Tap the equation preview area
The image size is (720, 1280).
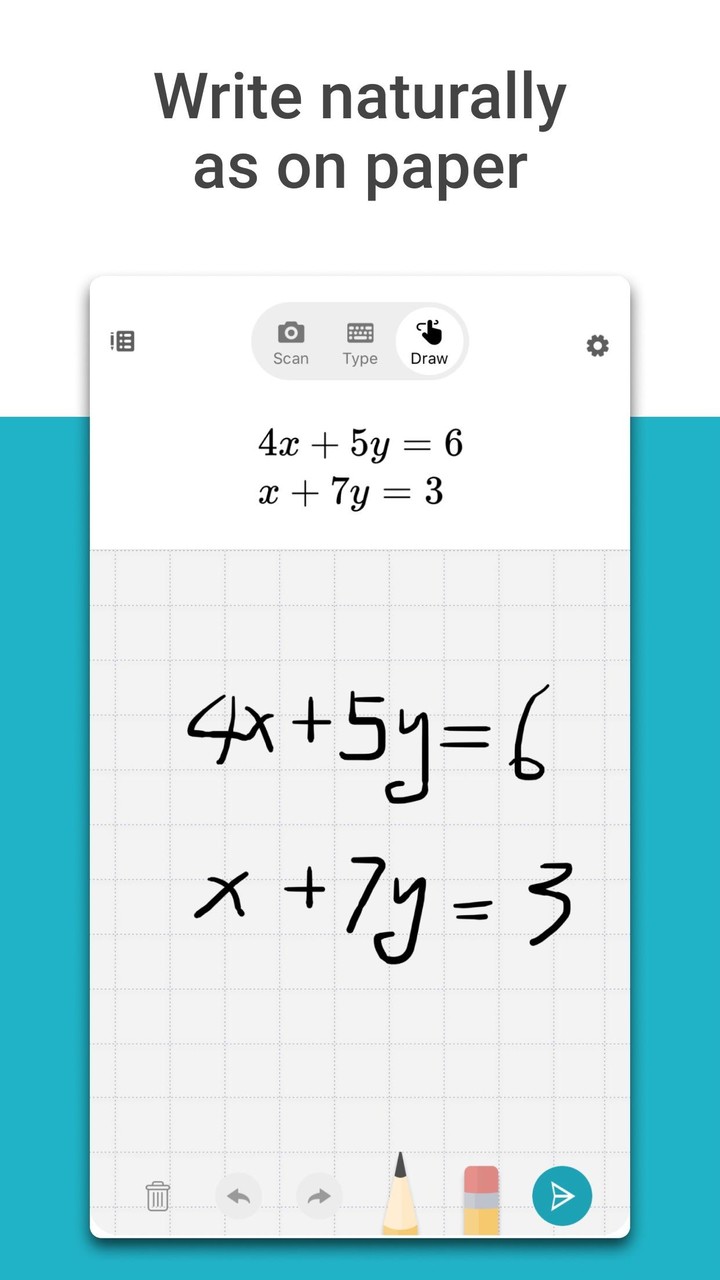(360, 468)
